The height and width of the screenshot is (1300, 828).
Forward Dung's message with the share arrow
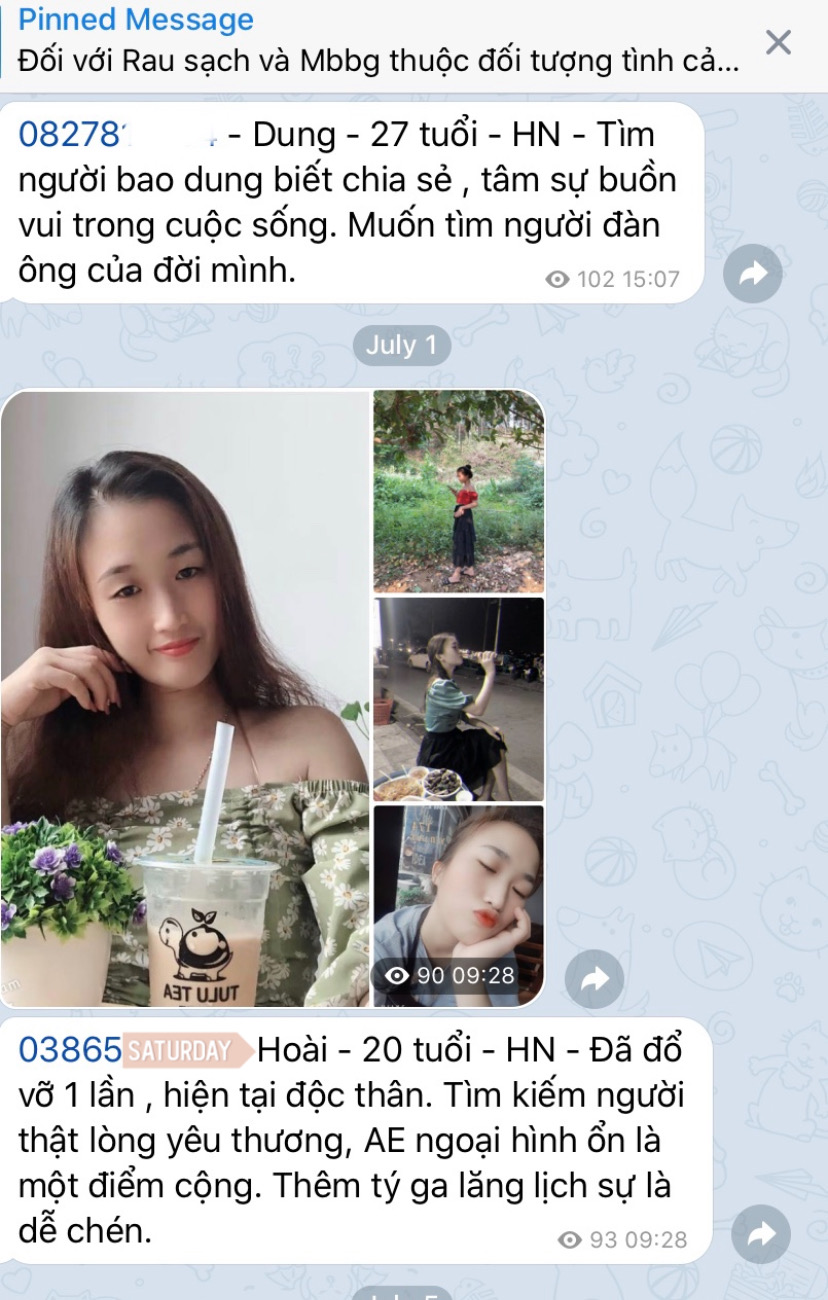pos(752,273)
